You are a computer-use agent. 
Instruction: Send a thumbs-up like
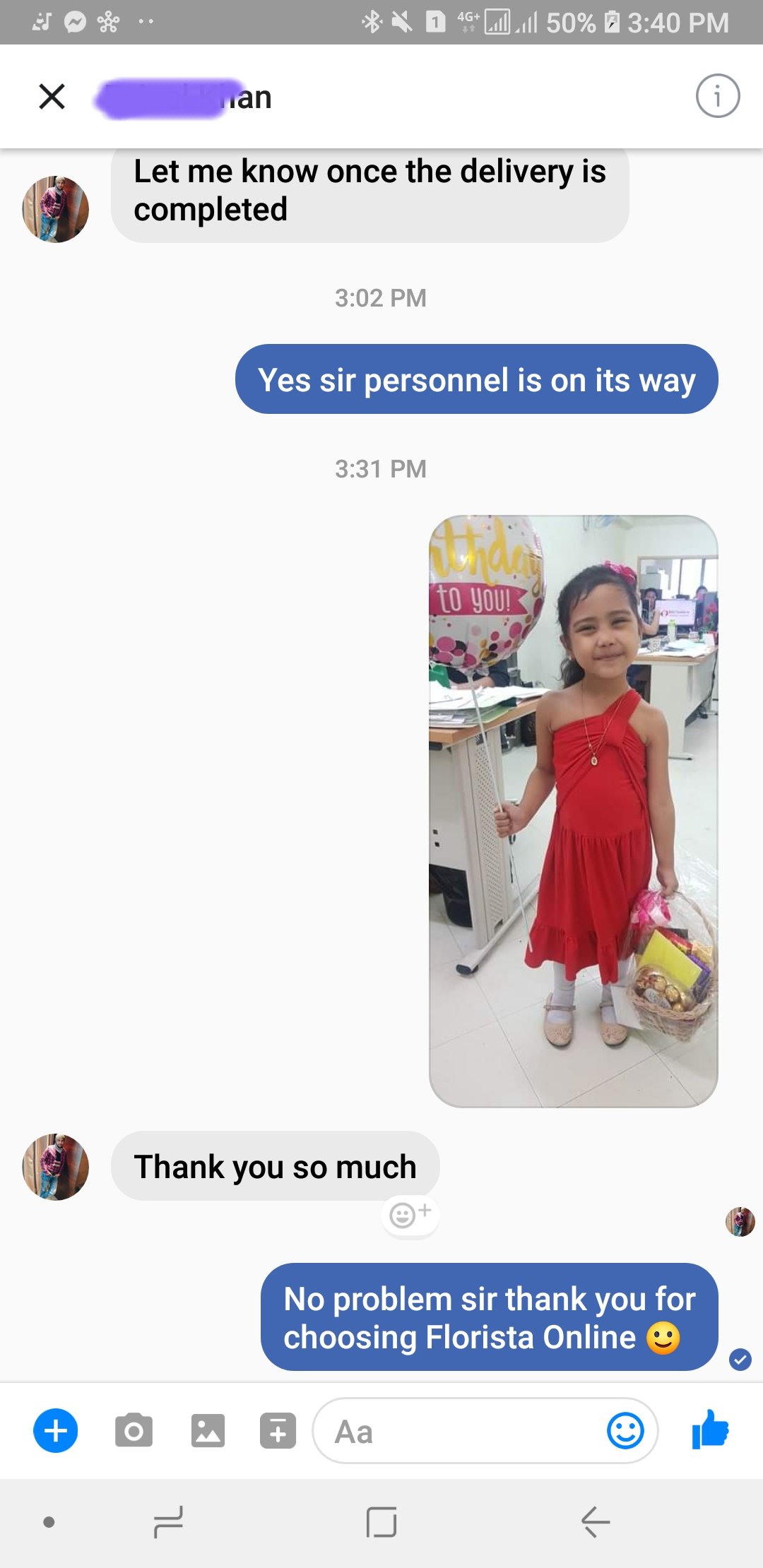[710, 1430]
